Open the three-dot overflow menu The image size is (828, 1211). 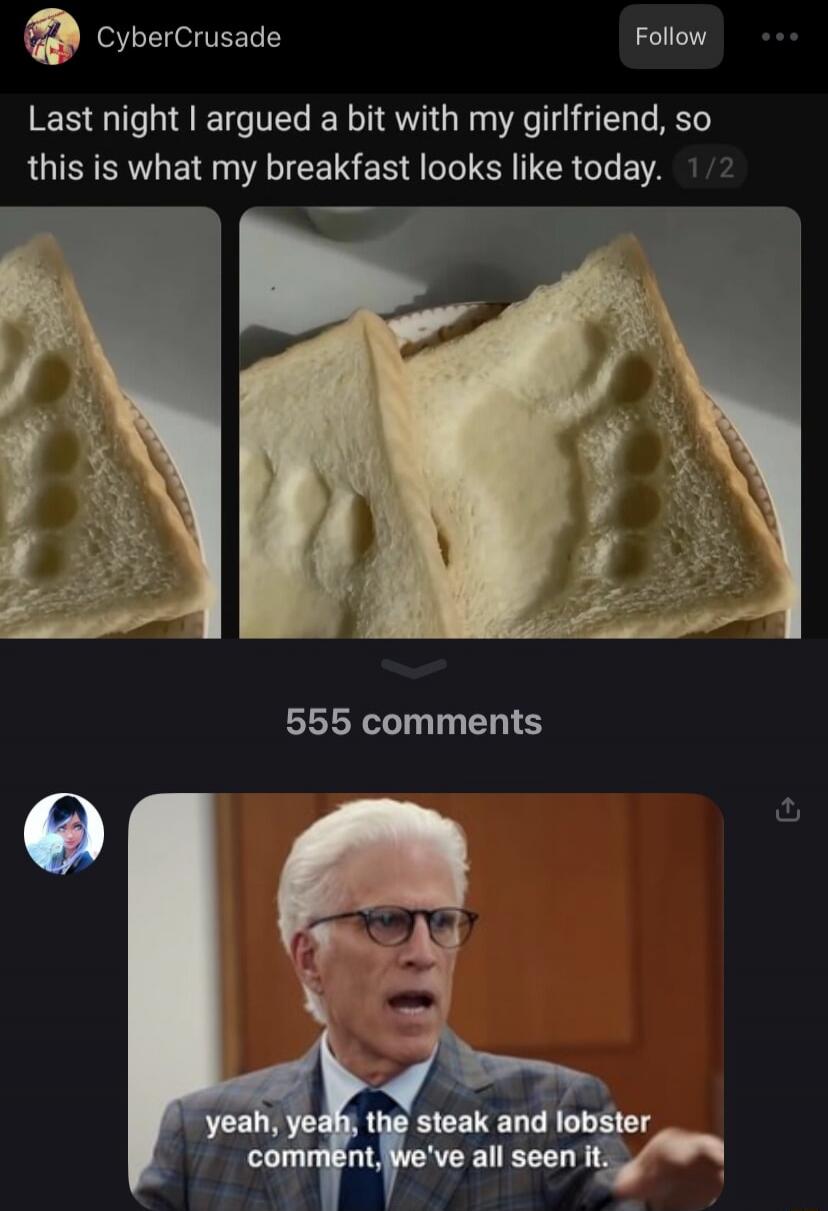pyautogui.click(x=779, y=37)
